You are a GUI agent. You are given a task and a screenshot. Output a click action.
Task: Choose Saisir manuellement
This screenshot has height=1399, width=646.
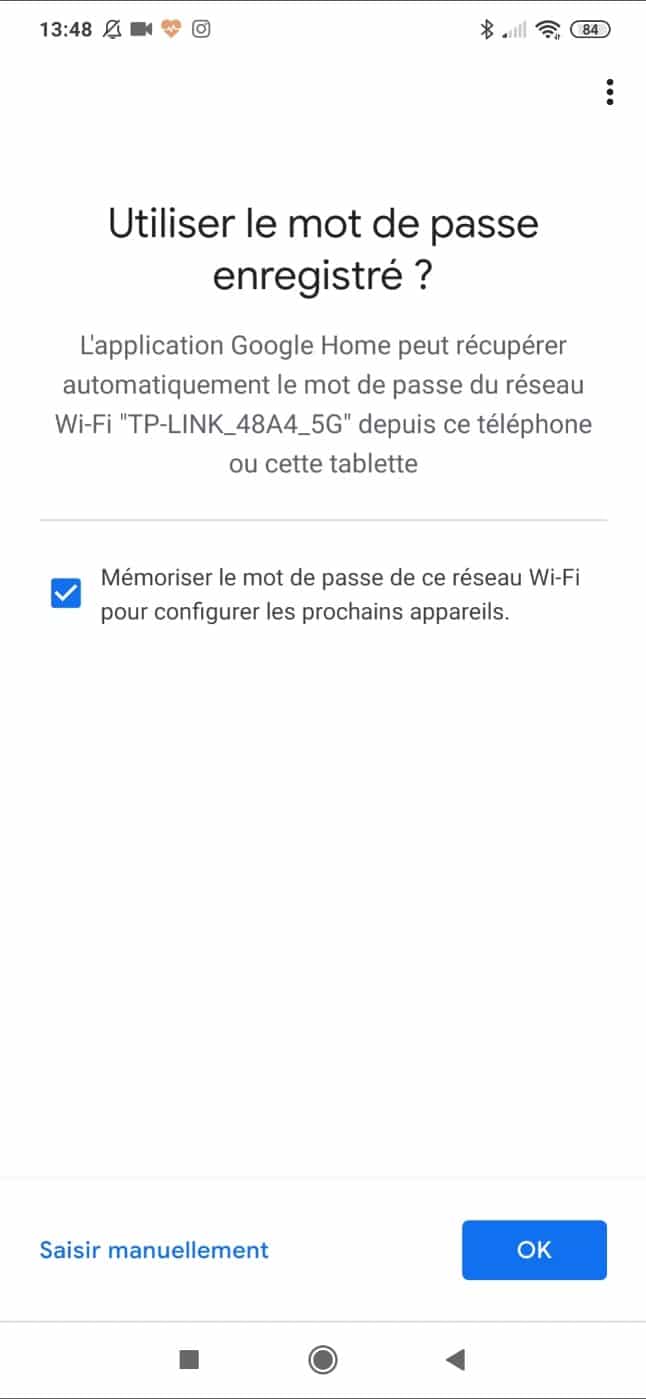point(154,1250)
